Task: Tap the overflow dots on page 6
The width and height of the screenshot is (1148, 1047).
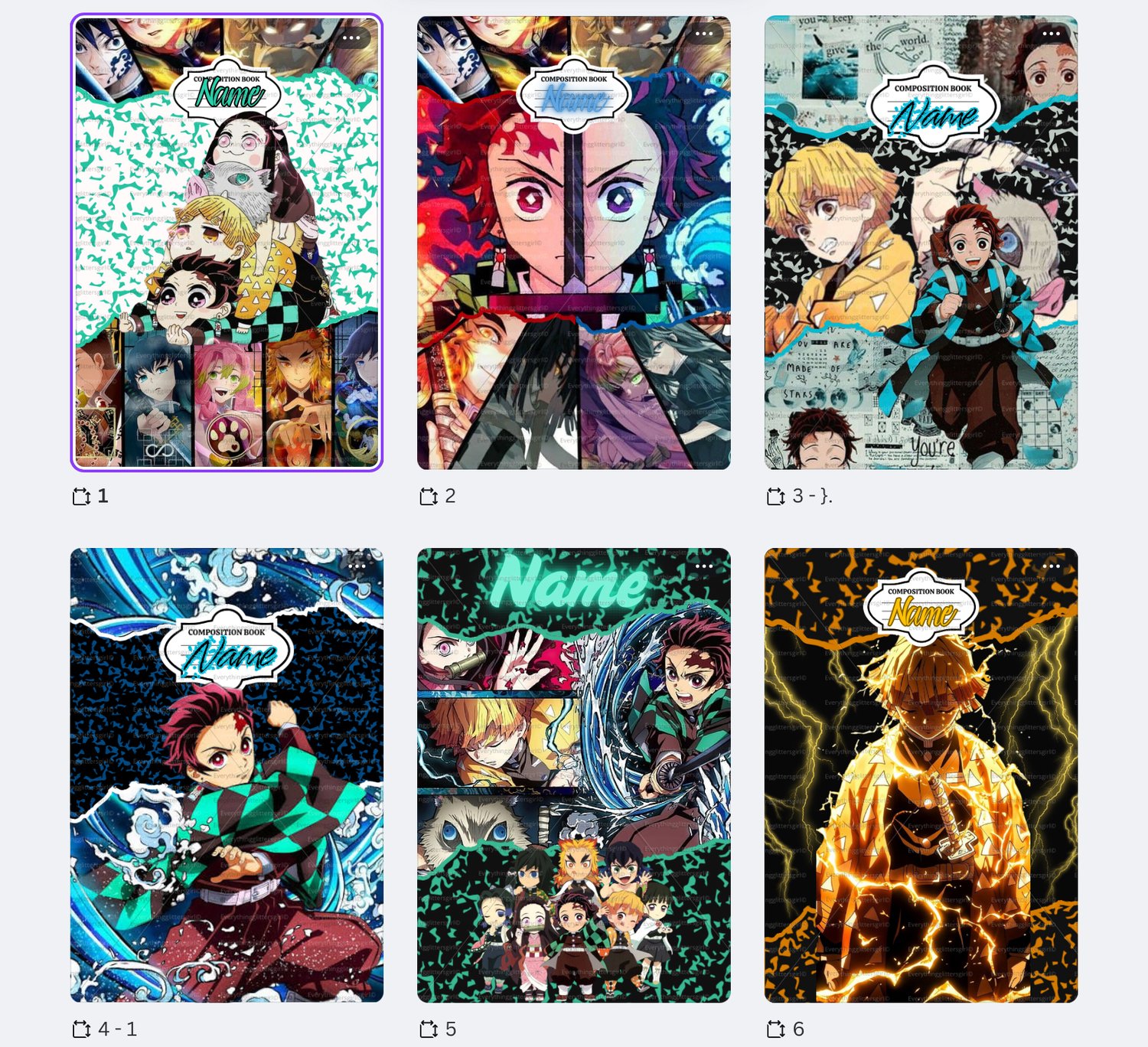Action: [1052, 566]
